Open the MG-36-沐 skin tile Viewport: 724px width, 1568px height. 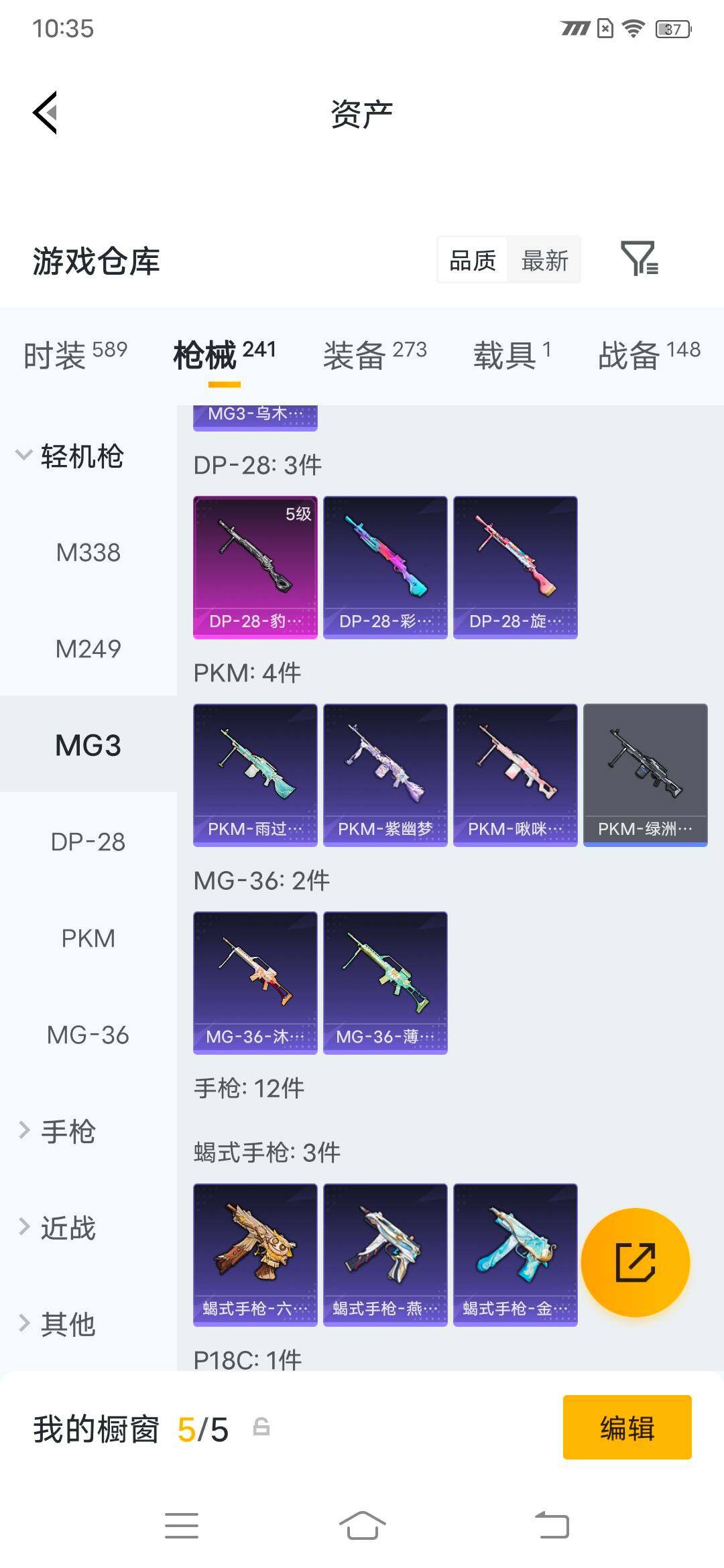point(255,983)
